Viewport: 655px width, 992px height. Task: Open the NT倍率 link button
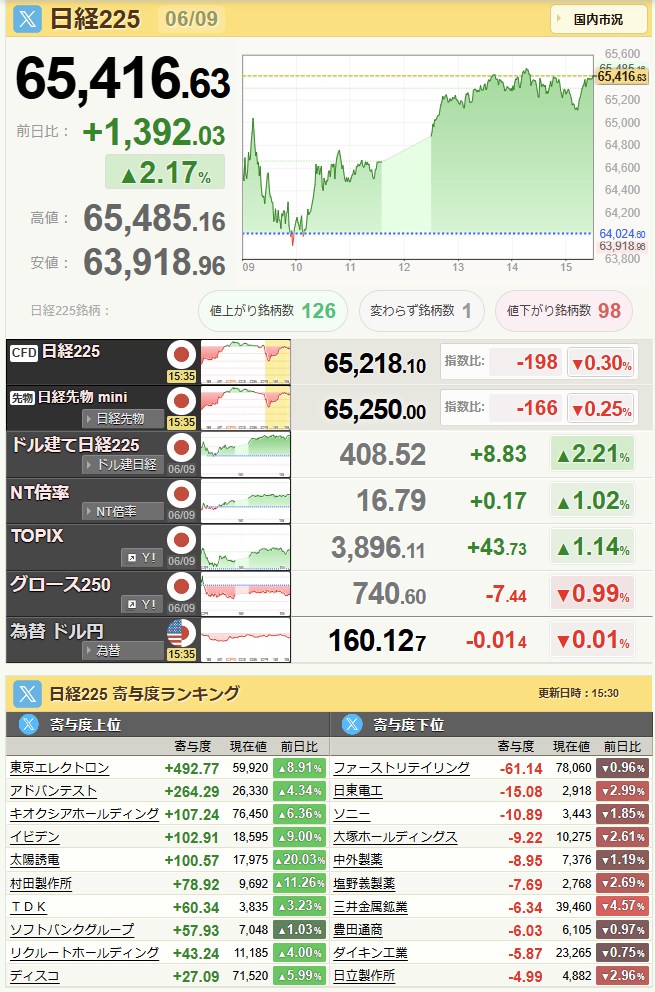(123, 511)
